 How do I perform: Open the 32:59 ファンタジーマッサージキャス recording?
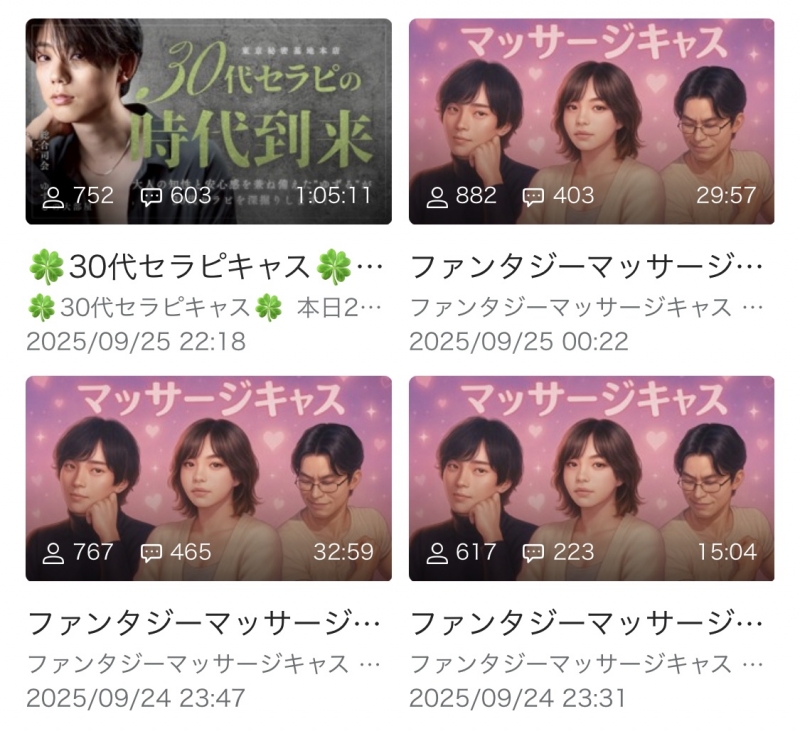point(208,478)
